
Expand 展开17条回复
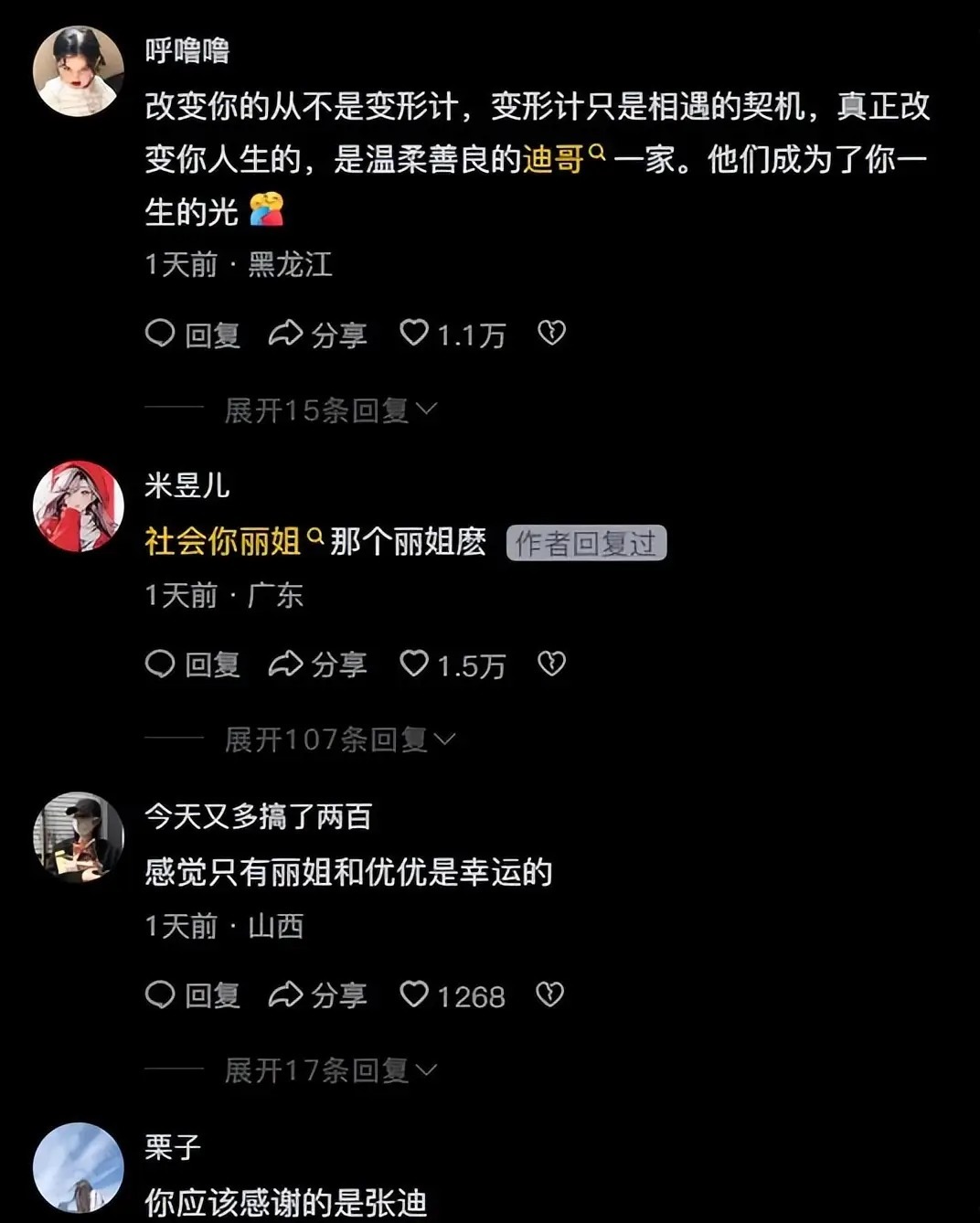pos(330,1070)
